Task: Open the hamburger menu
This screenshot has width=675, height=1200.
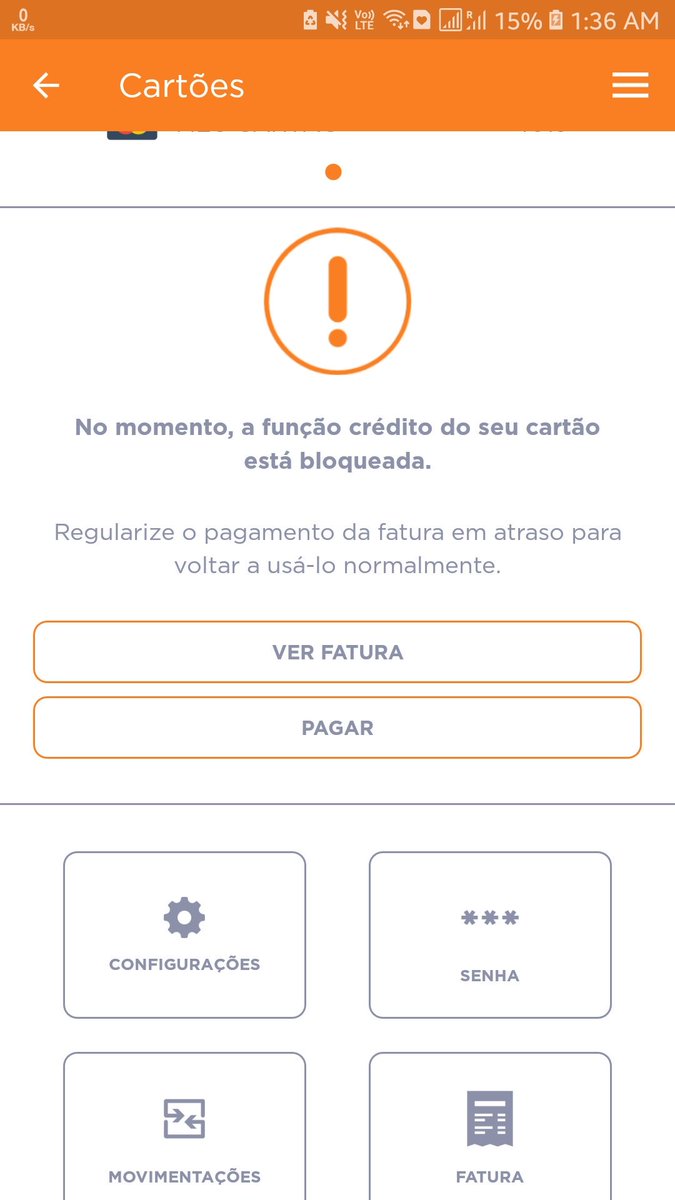Action: click(630, 86)
